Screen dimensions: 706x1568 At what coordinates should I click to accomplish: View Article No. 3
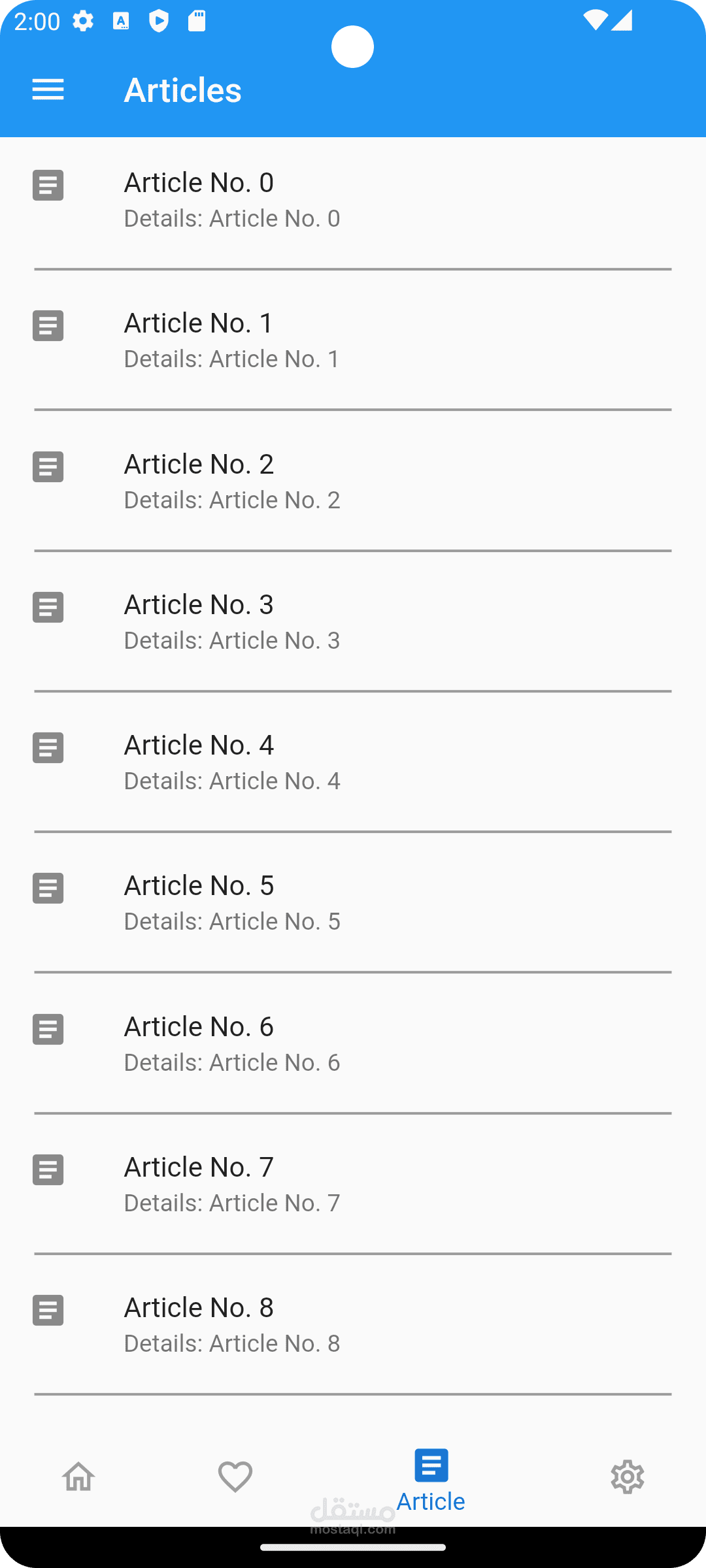pos(353,621)
